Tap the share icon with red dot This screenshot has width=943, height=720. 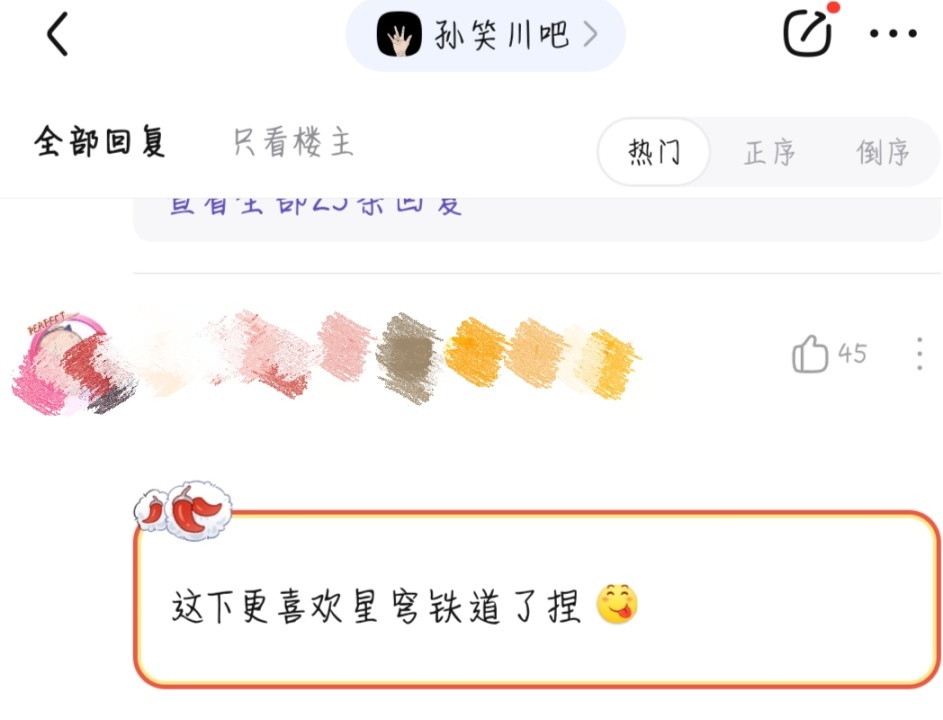(808, 32)
